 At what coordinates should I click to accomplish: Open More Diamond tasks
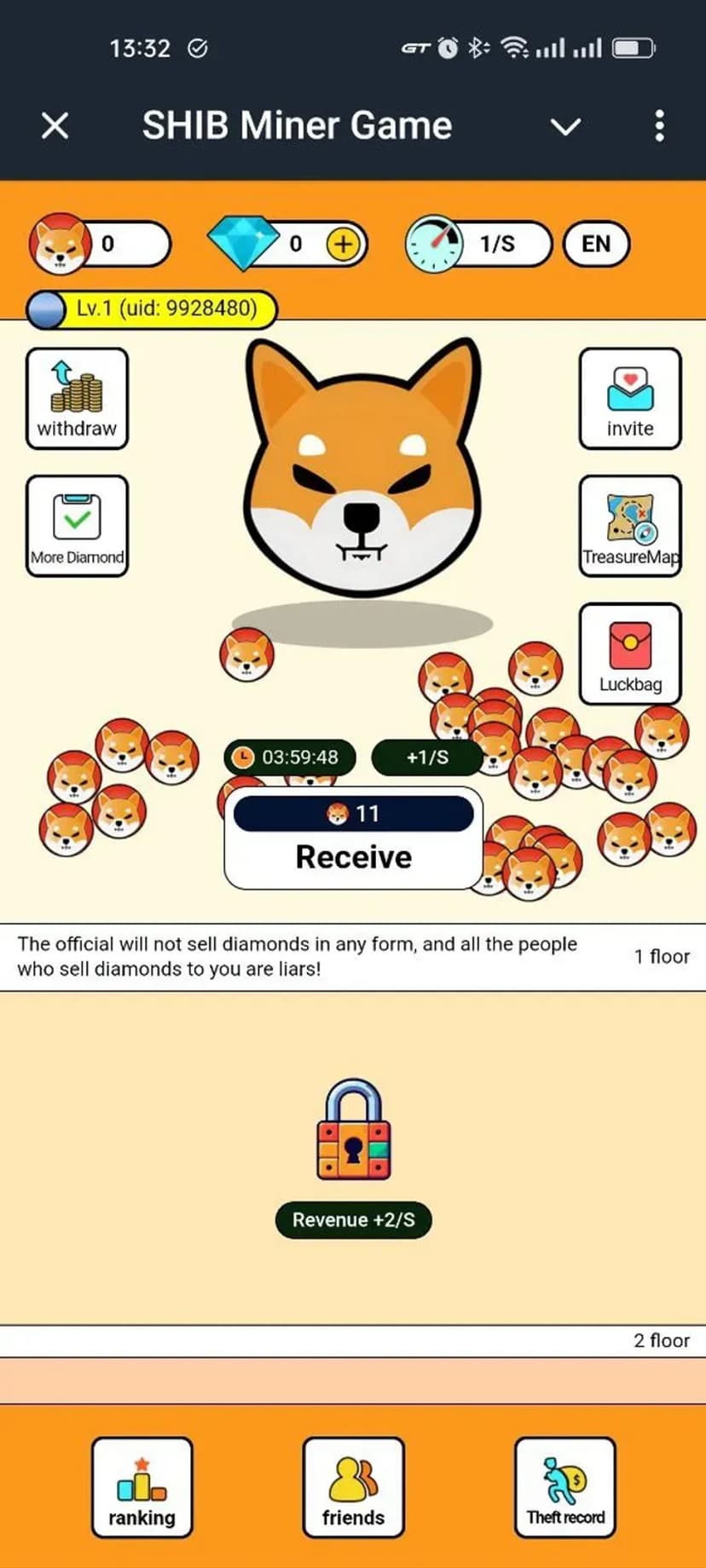[x=77, y=526]
